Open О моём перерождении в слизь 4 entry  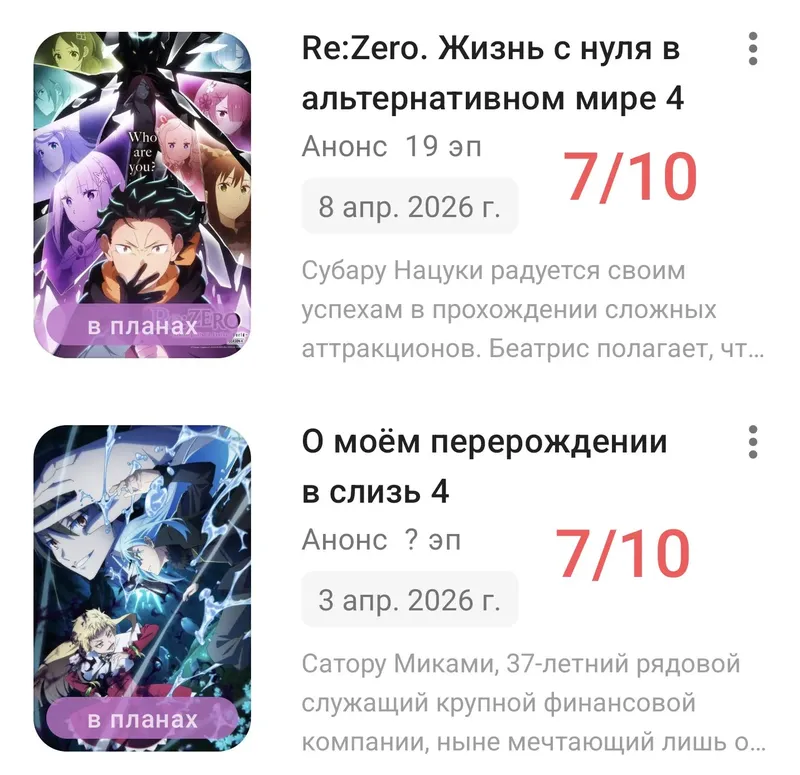coord(484,466)
